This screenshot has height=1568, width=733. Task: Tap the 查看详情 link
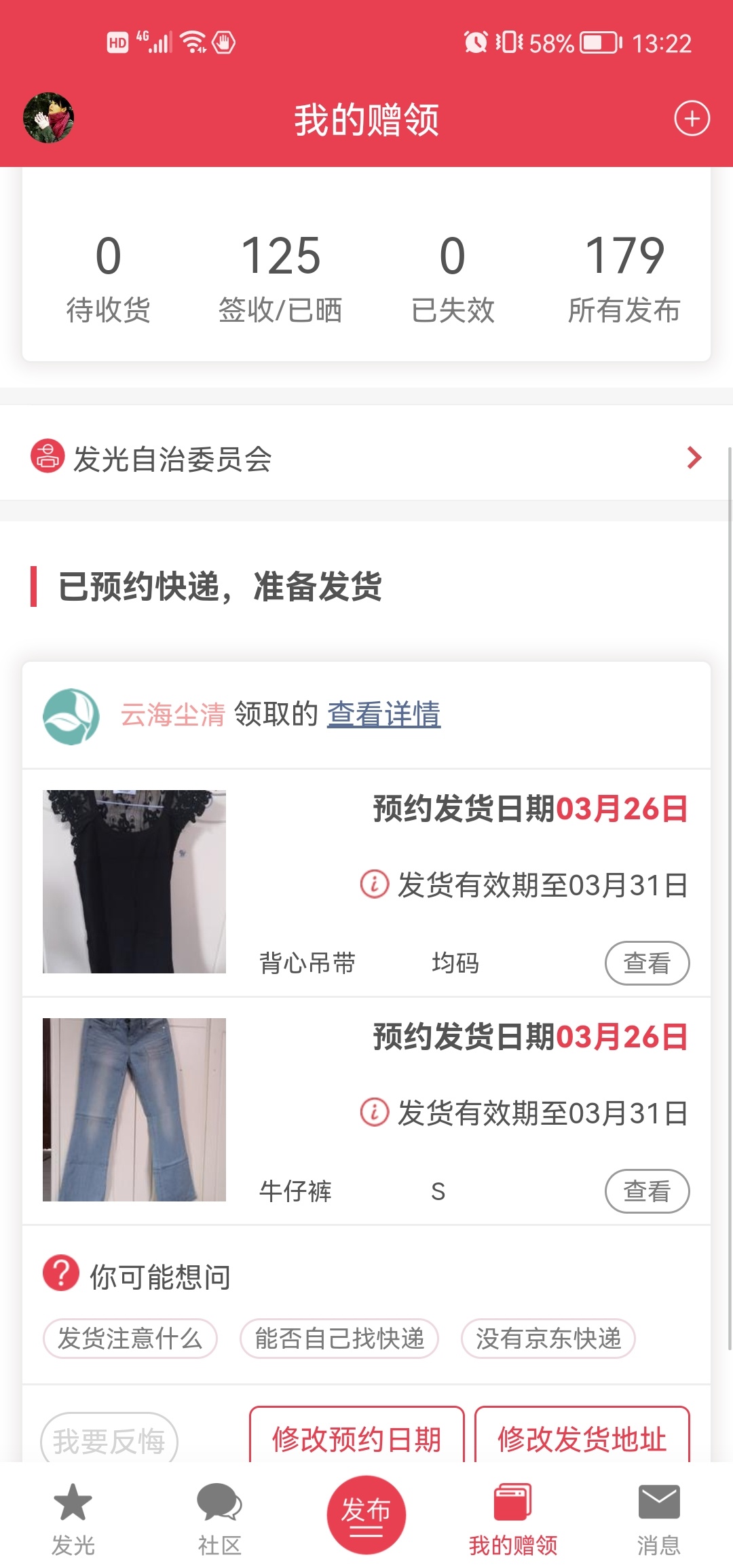pyautogui.click(x=384, y=714)
